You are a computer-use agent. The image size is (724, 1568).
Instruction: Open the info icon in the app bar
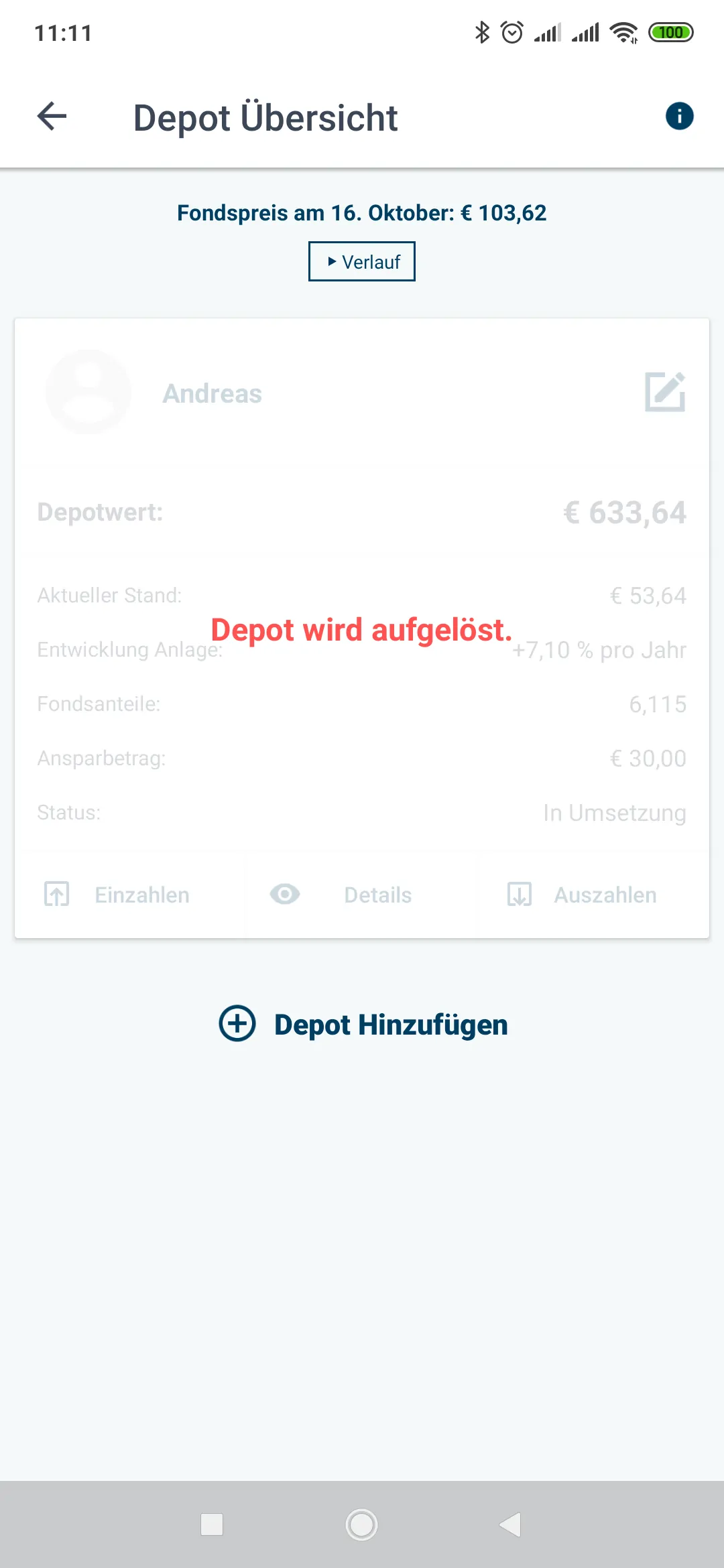click(x=679, y=117)
